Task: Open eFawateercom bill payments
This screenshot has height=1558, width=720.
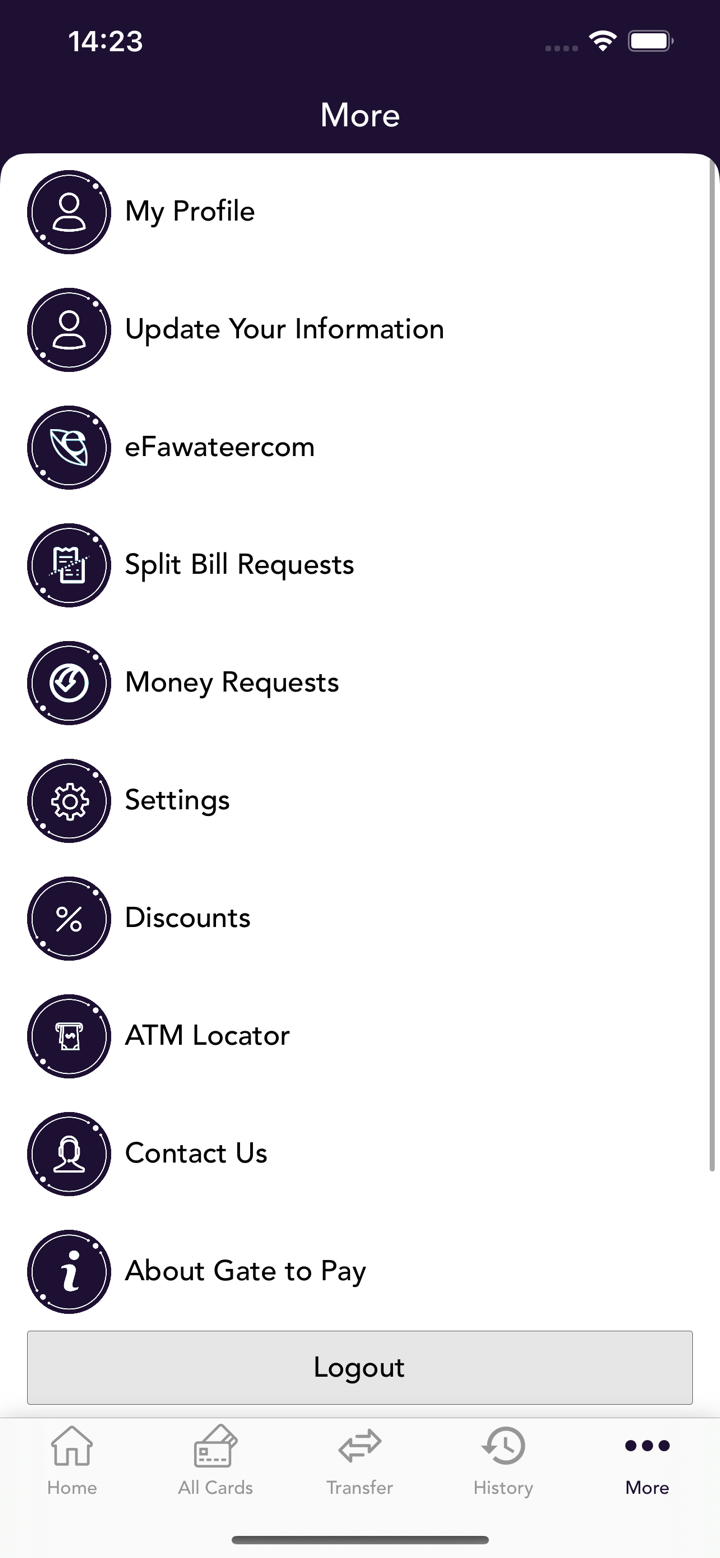Action: (219, 447)
